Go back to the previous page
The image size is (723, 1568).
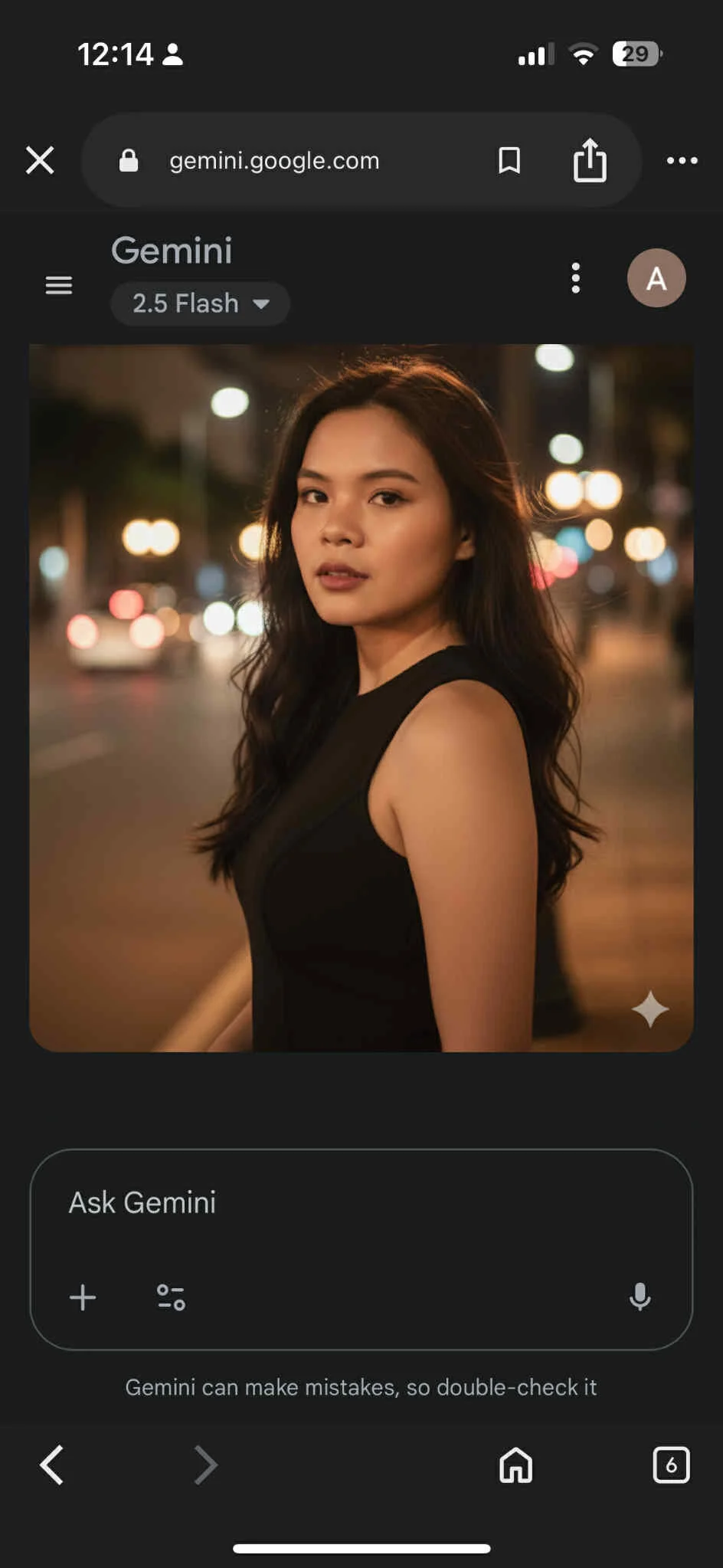tap(52, 1465)
